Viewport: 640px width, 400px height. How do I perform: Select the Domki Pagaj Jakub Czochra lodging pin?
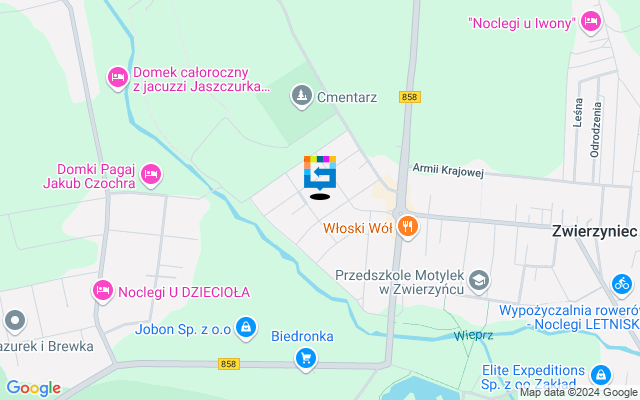(x=151, y=175)
